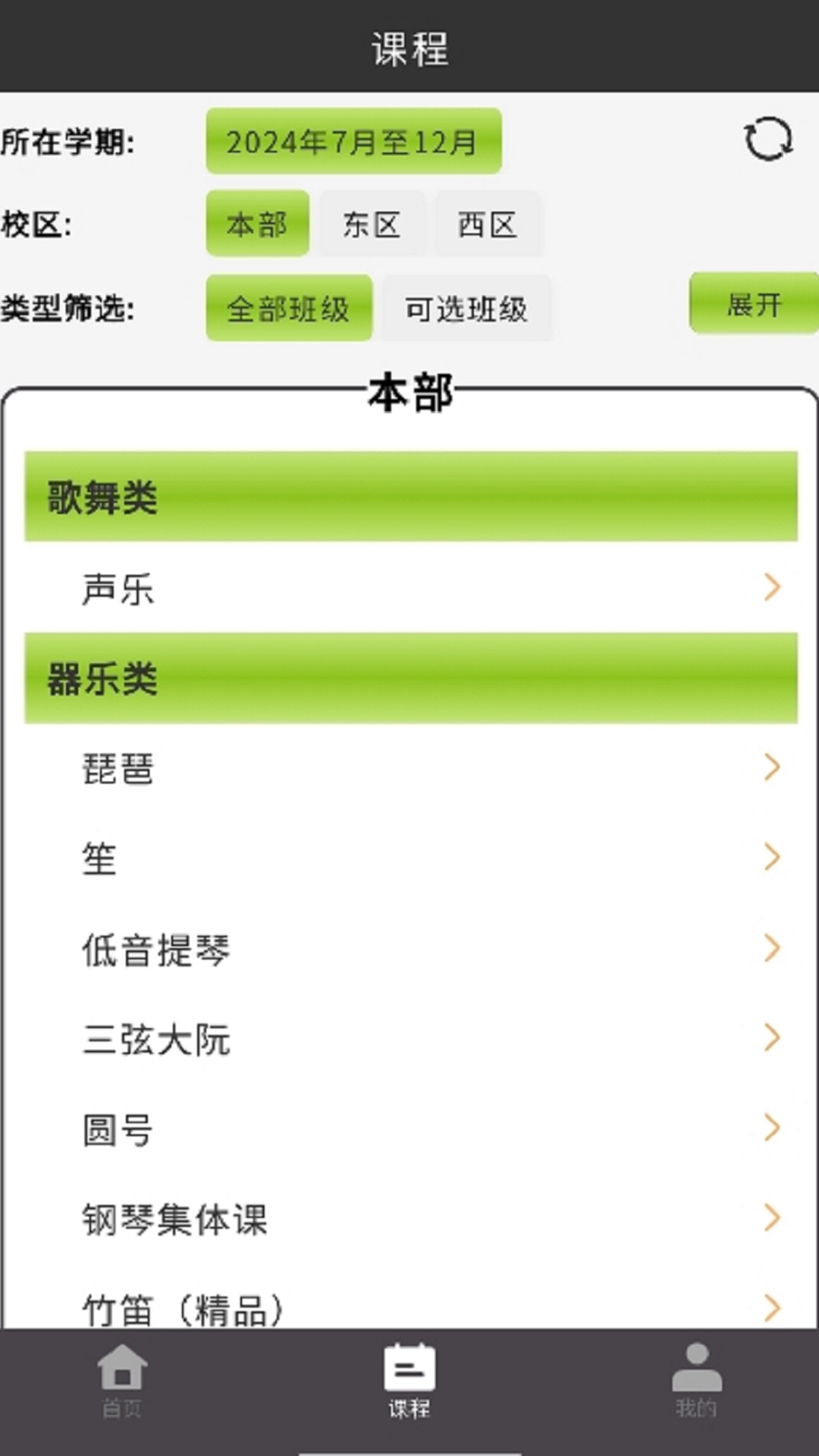Select the 课程 tab
Image resolution: width=819 pixels, height=1456 pixels.
coord(409,1380)
